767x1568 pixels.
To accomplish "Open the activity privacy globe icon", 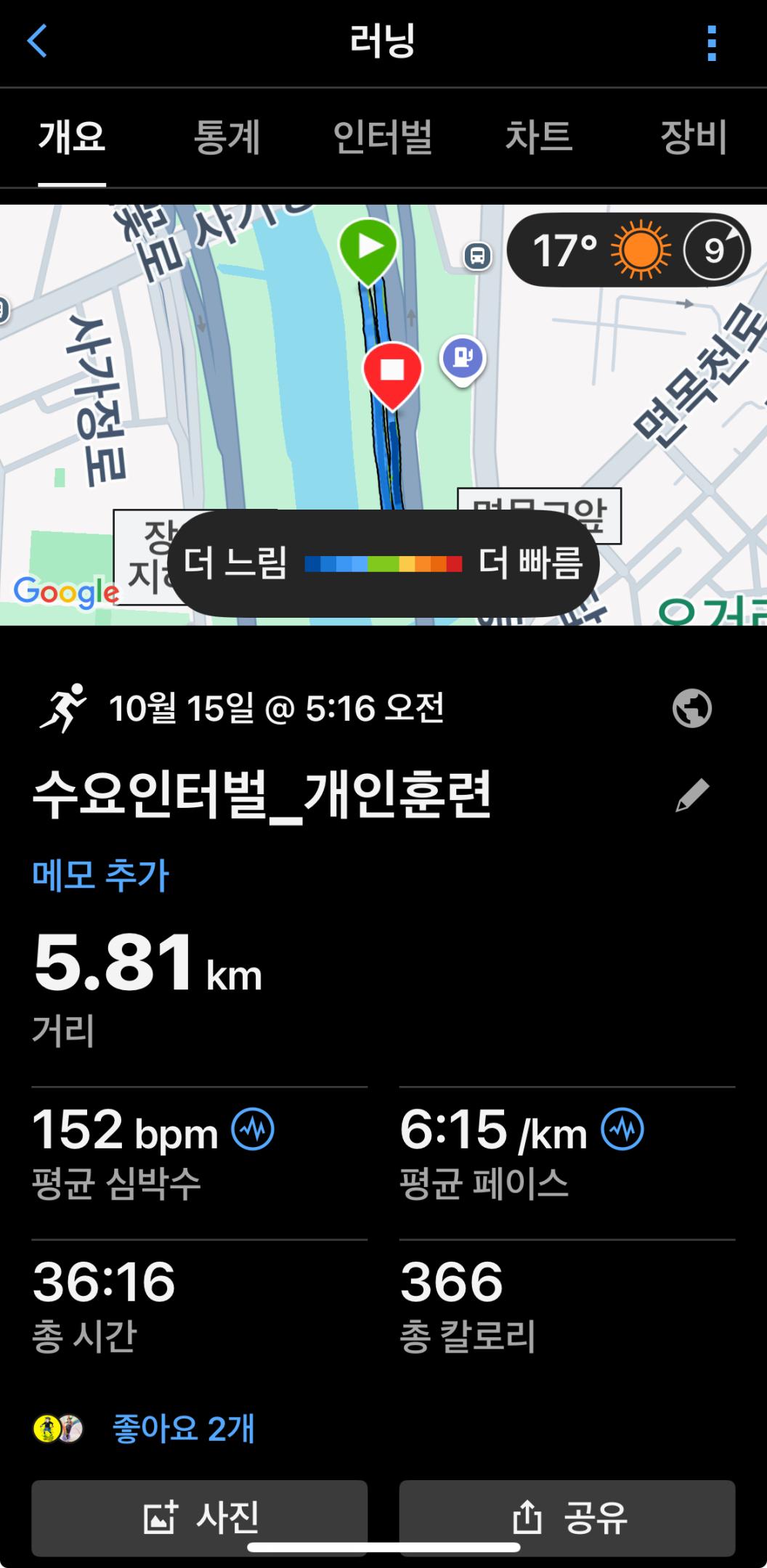I will tap(691, 709).
